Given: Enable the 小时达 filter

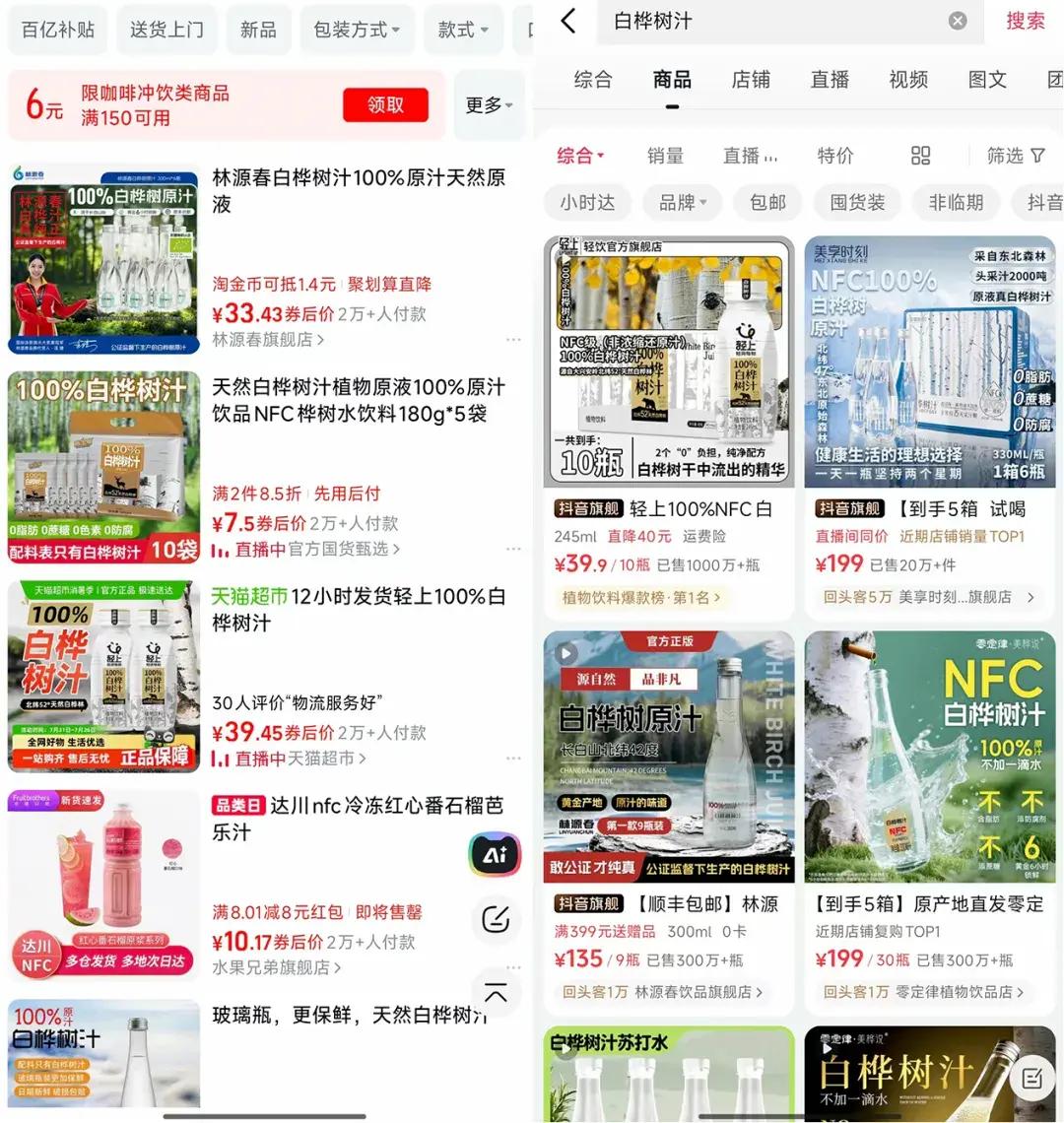Looking at the screenshot, I should (587, 203).
